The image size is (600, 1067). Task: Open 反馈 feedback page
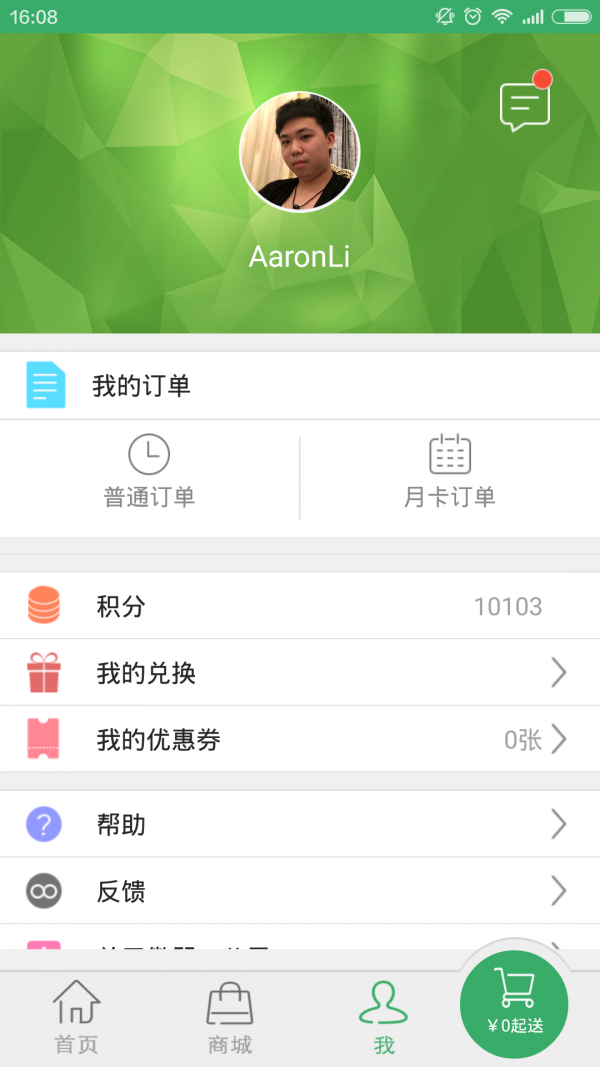(300, 890)
